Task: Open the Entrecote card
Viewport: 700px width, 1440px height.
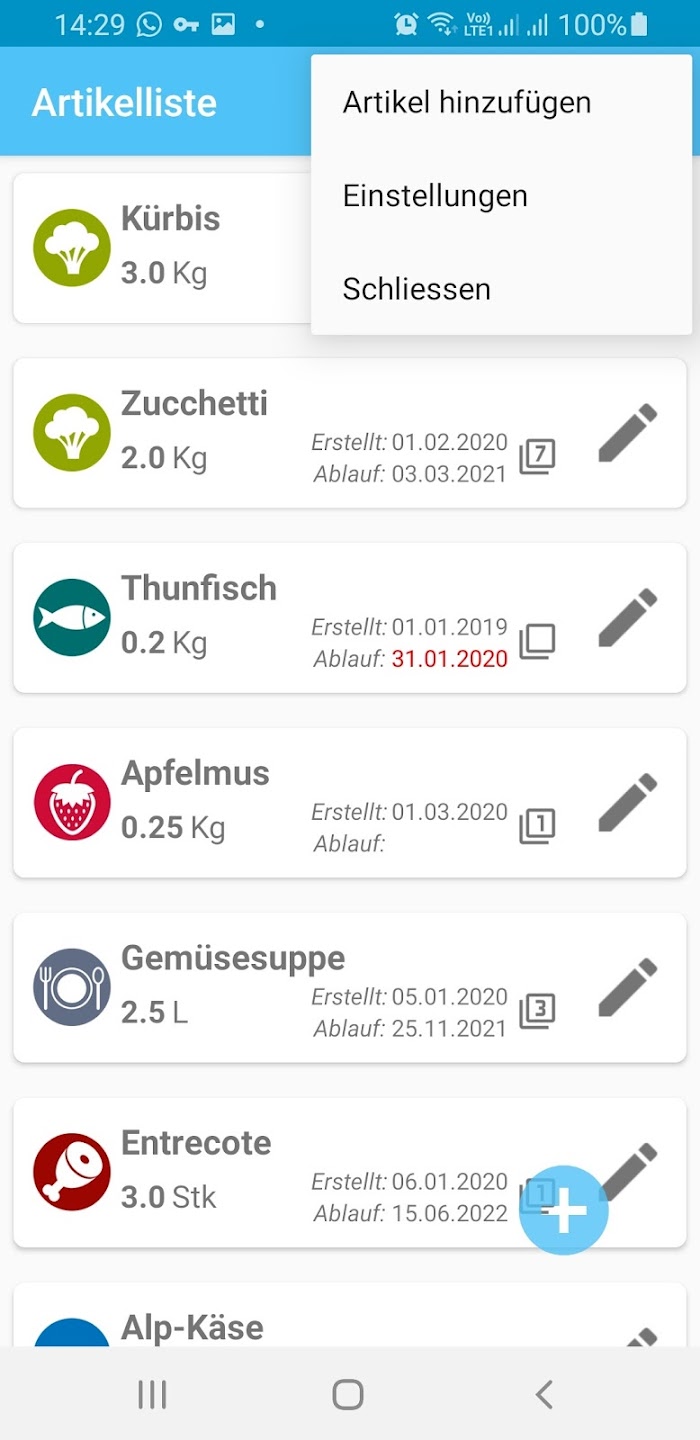Action: point(350,1172)
